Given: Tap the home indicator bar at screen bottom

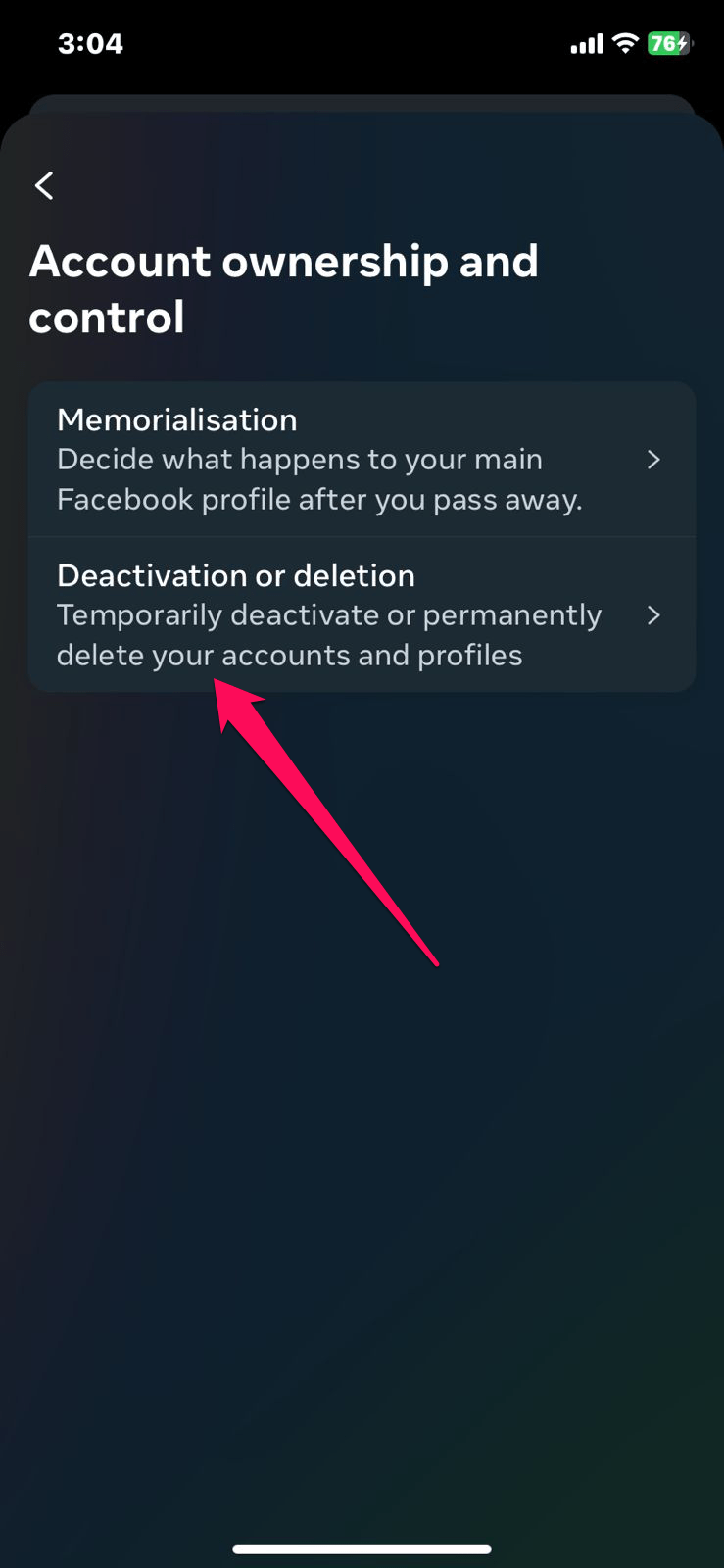Looking at the screenshot, I should tap(362, 1549).
